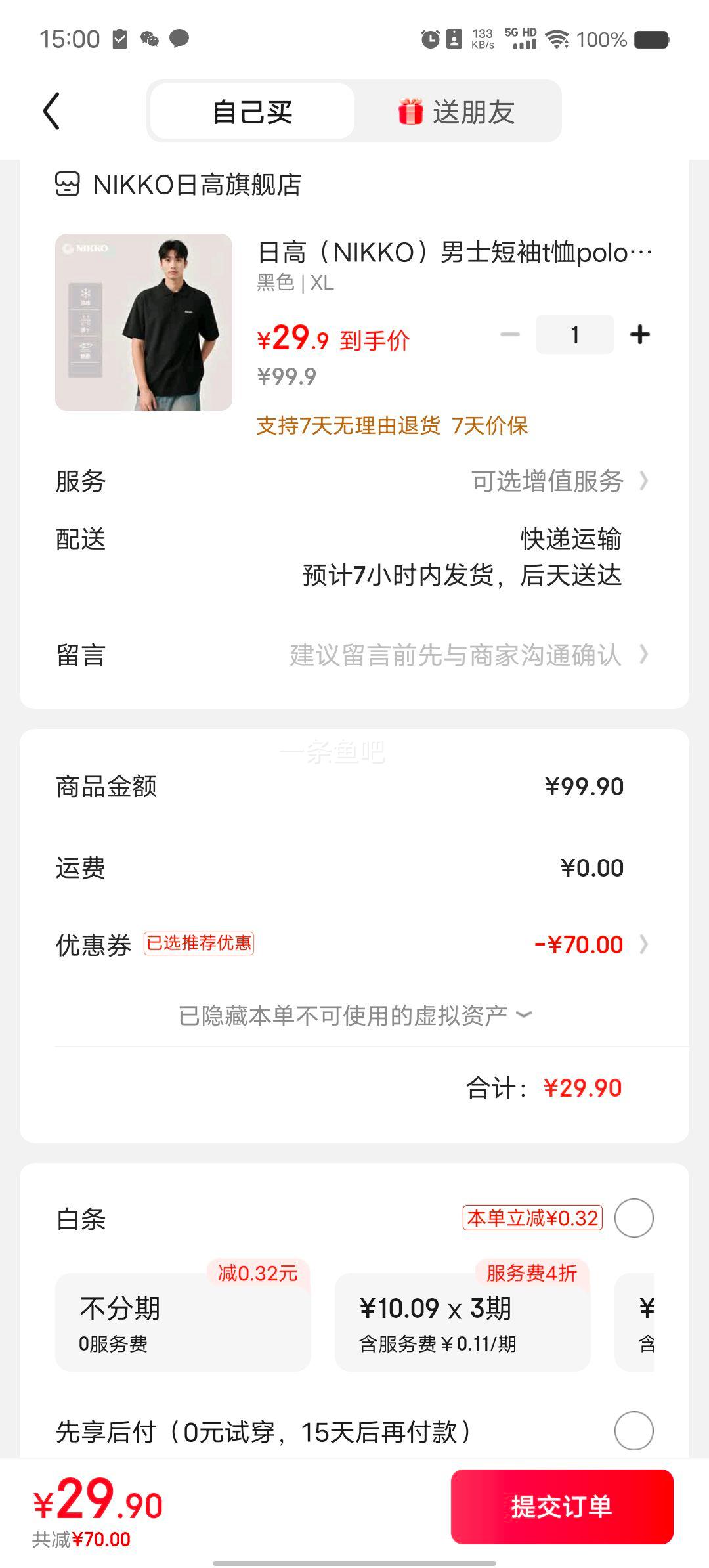Edit the quantity number field
This screenshot has height=1568, width=709.
tap(574, 335)
